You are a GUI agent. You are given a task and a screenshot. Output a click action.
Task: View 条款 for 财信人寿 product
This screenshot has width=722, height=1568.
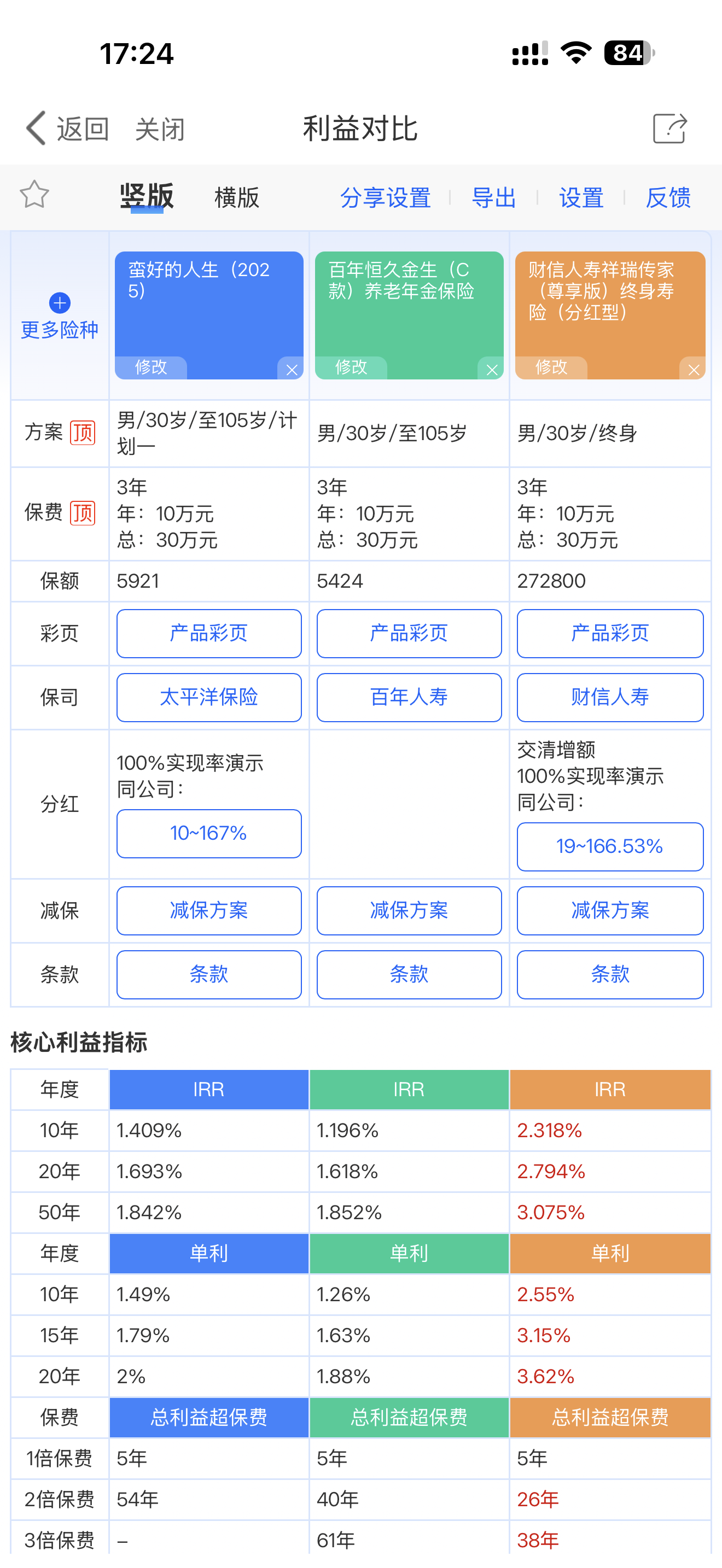pyautogui.click(x=610, y=974)
